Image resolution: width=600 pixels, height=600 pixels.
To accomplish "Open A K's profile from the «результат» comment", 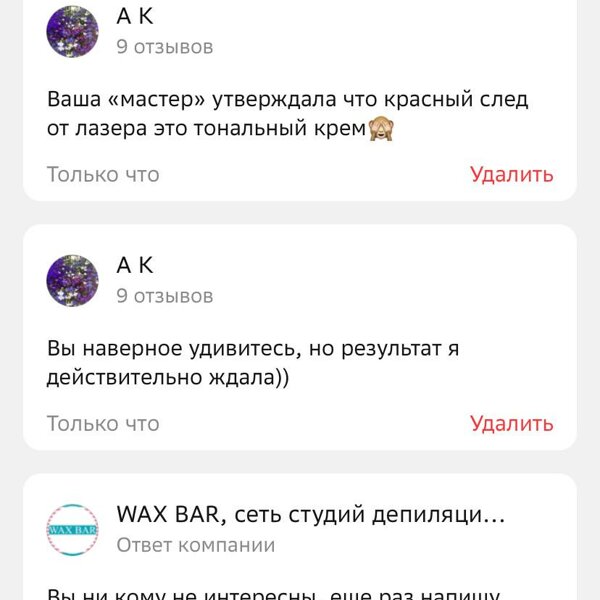I will 72,280.
